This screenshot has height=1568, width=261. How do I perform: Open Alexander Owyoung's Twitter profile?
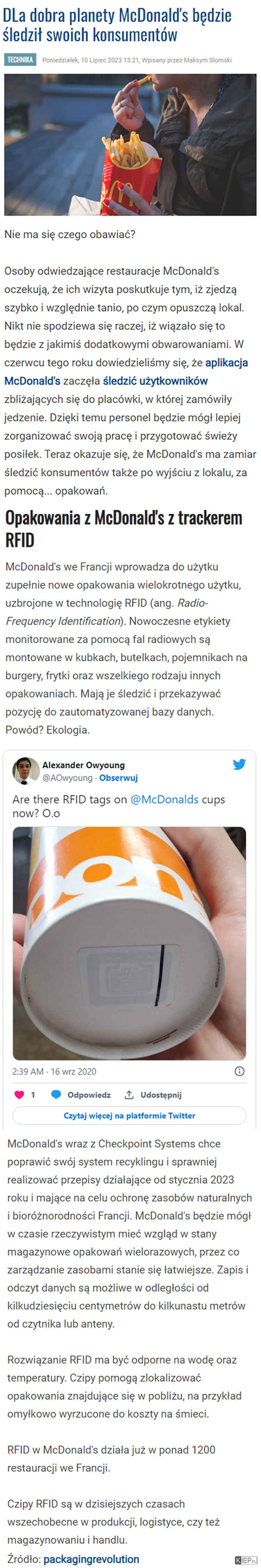pyautogui.click(x=83, y=765)
